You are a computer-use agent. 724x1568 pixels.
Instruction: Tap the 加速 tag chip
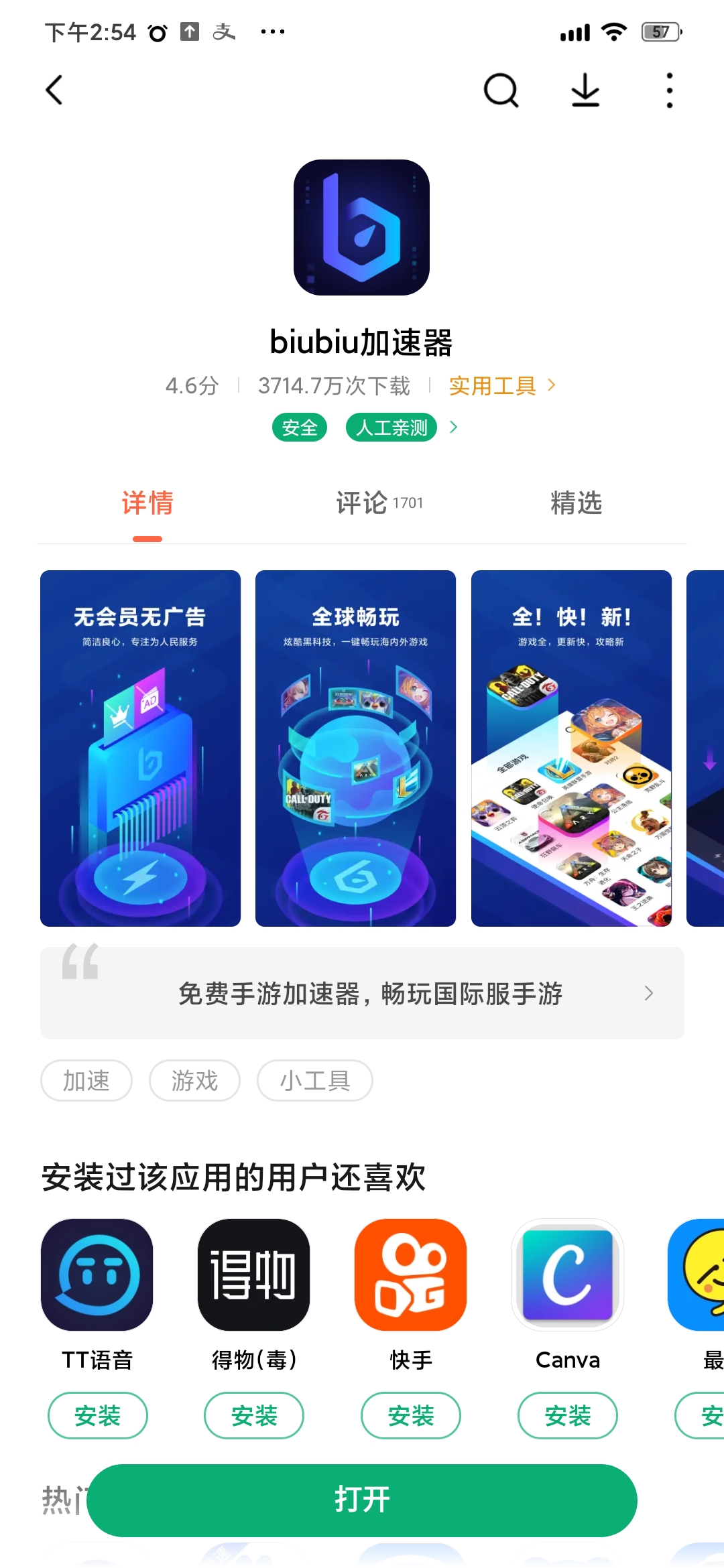pos(86,1080)
